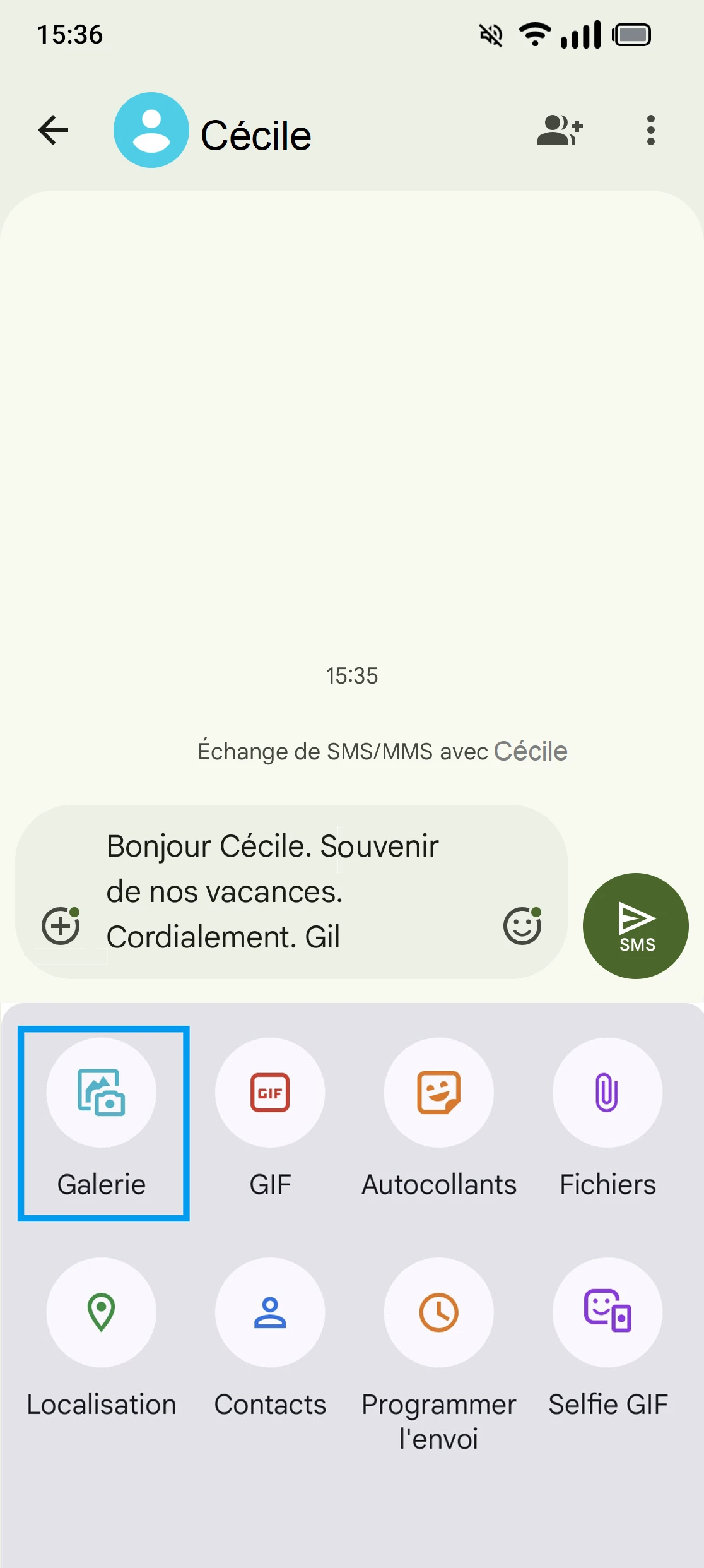This screenshot has height=1568, width=704.
Task: Tap the plus attachment icon
Action: click(61, 926)
